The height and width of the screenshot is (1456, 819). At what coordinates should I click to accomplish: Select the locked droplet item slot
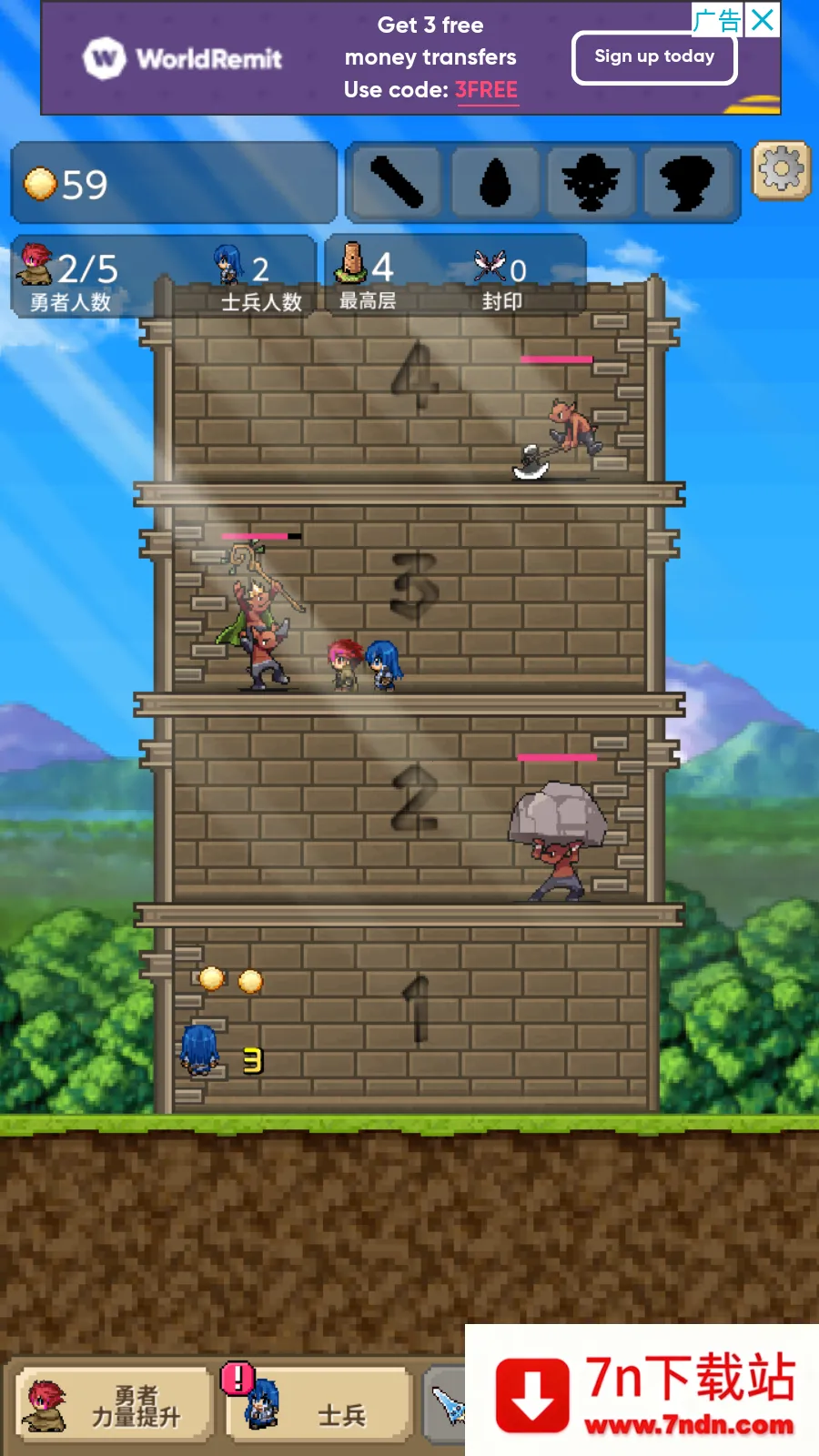495,182
